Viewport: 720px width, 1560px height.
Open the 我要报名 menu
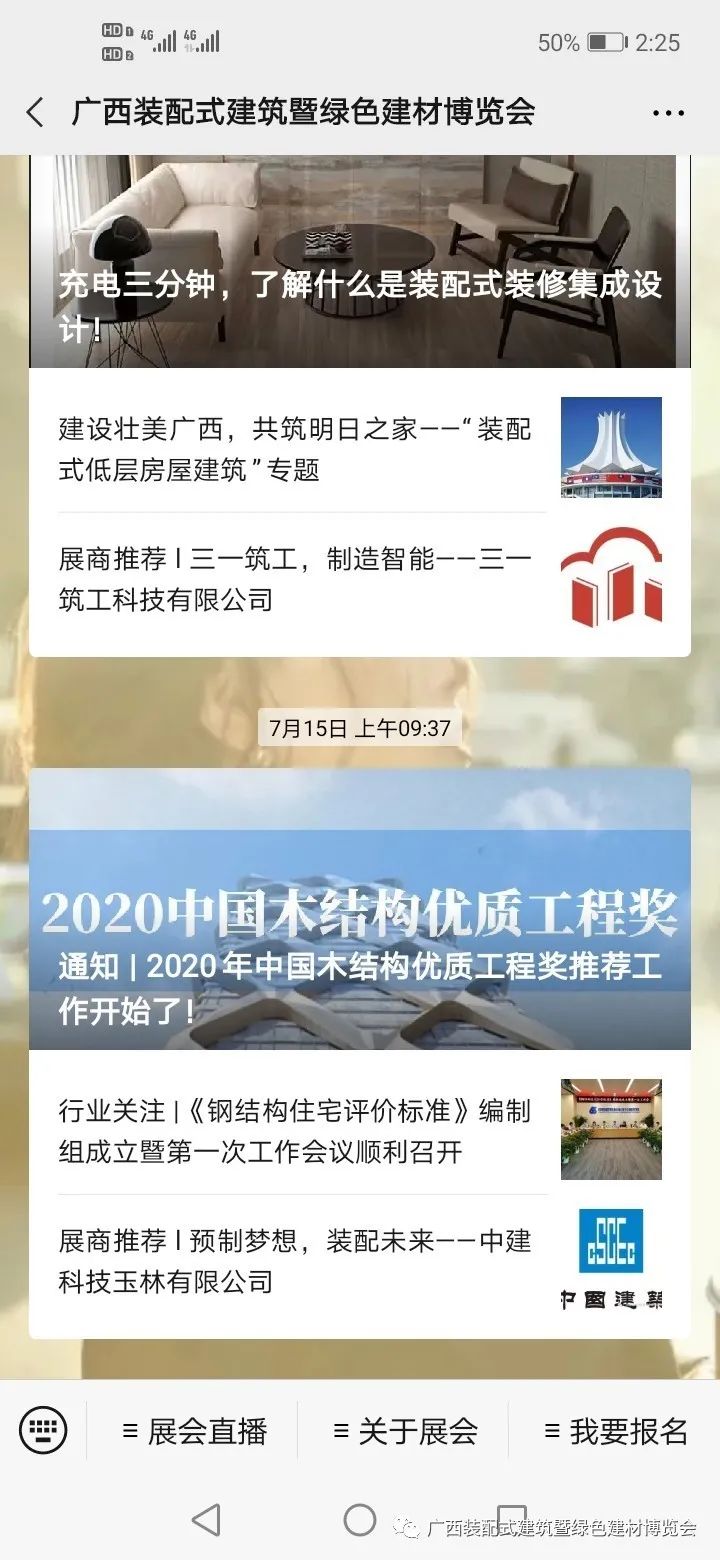pyautogui.click(x=616, y=1431)
